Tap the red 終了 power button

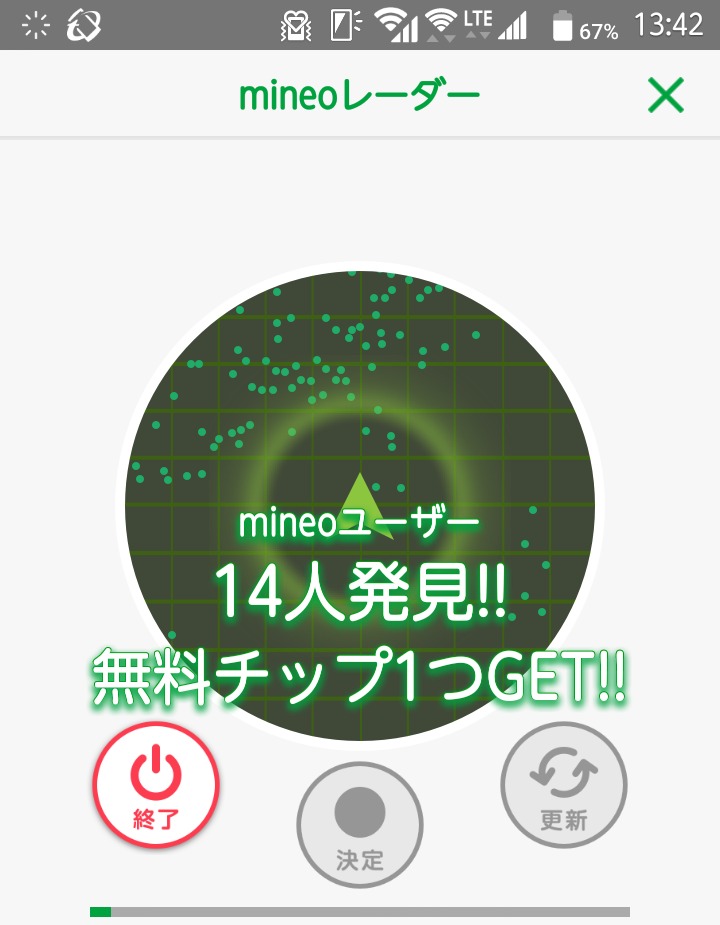click(x=156, y=784)
